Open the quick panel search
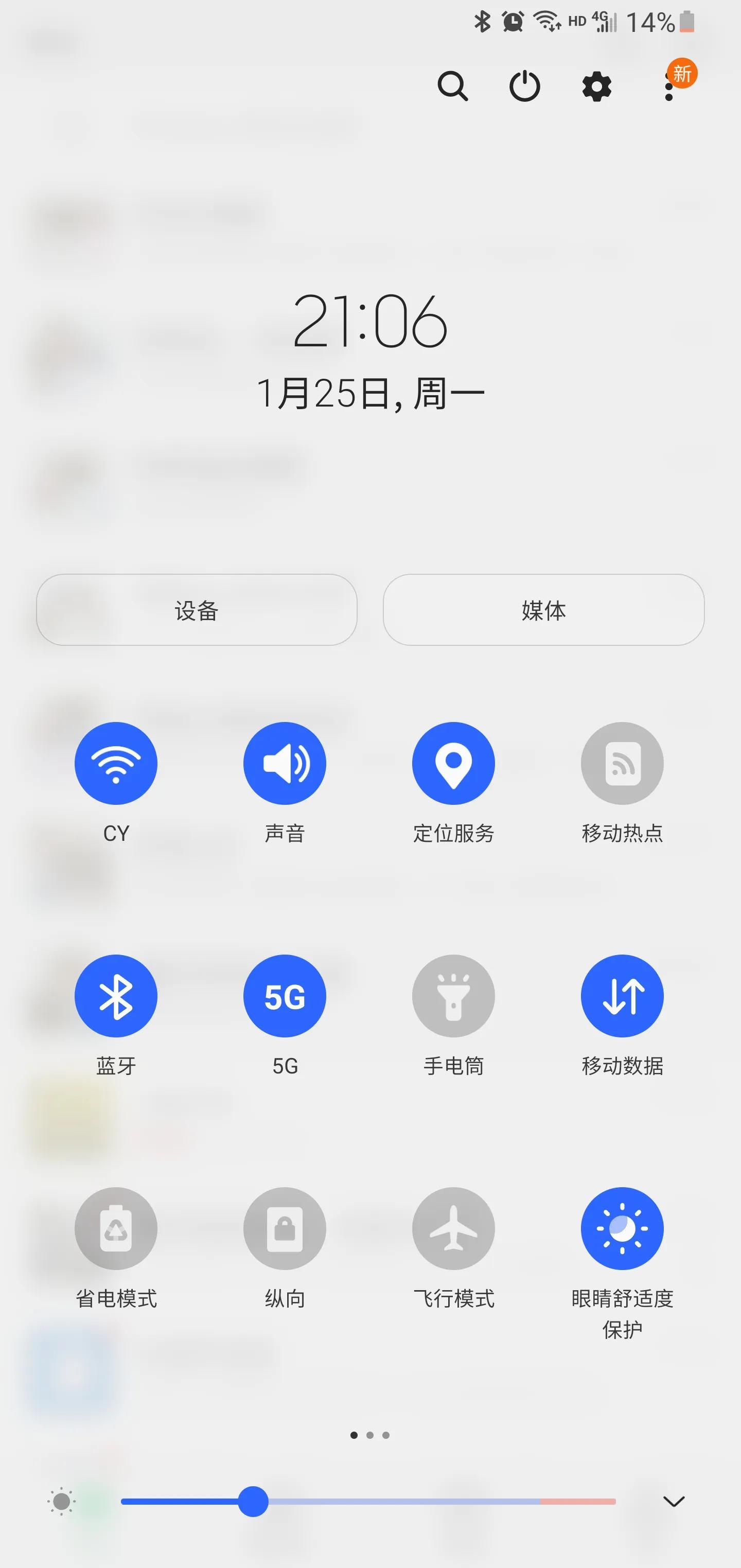The image size is (741, 1568). (x=452, y=86)
